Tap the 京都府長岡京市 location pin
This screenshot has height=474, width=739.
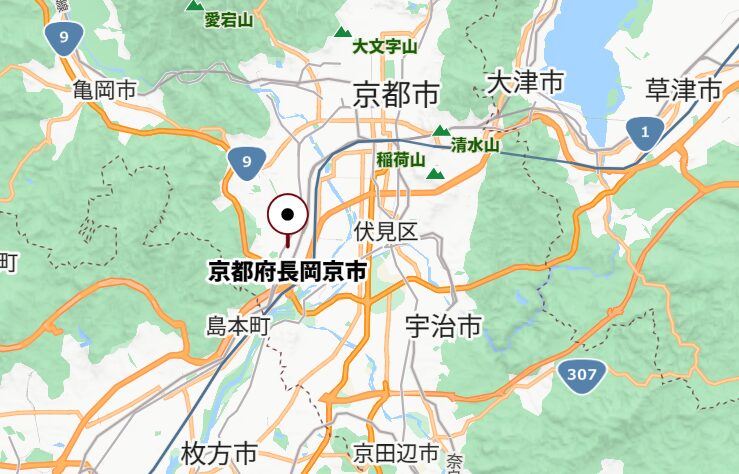point(287,214)
